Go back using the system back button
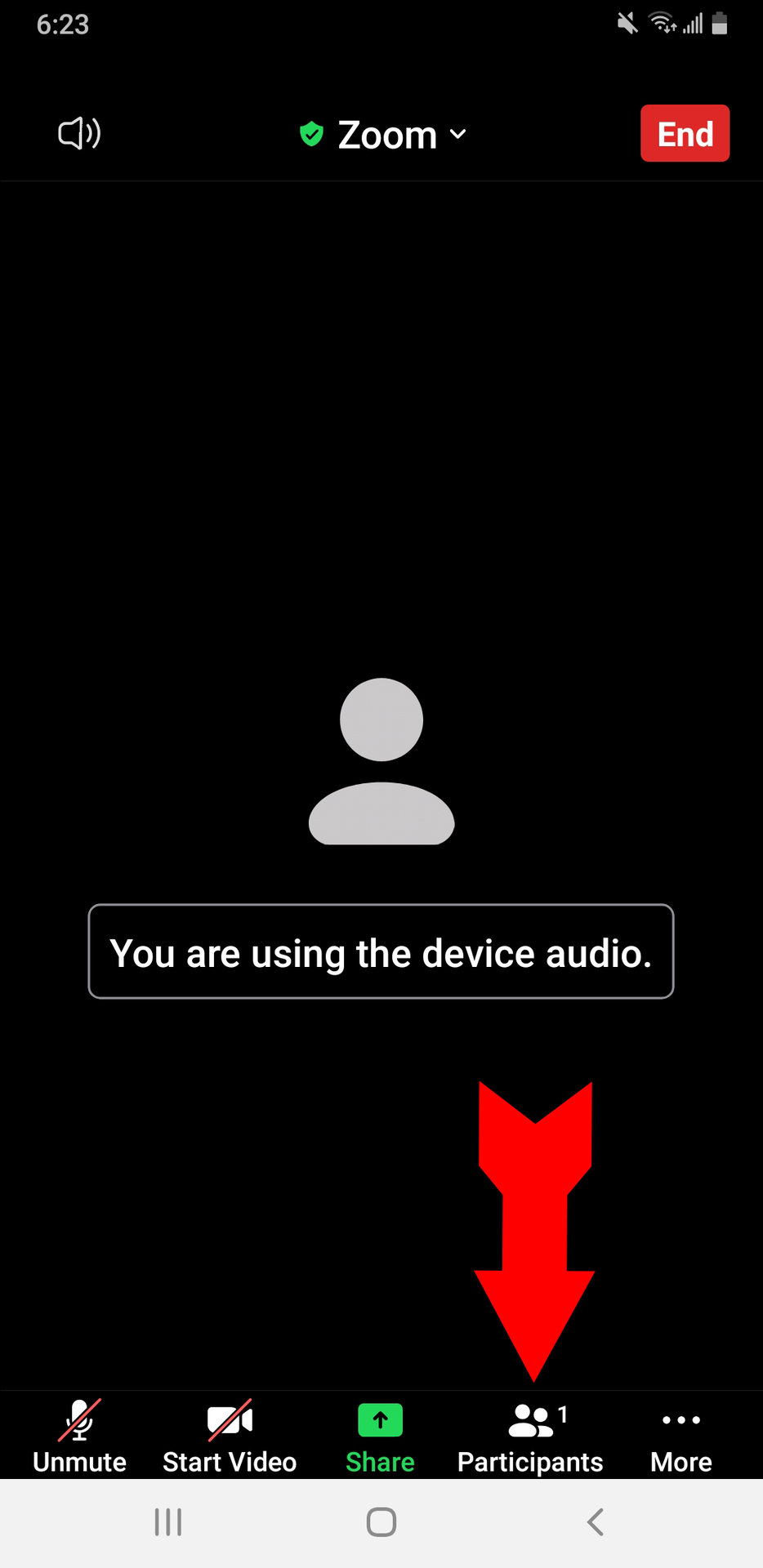Viewport: 763px width, 1568px height. [x=595, y=1522]
